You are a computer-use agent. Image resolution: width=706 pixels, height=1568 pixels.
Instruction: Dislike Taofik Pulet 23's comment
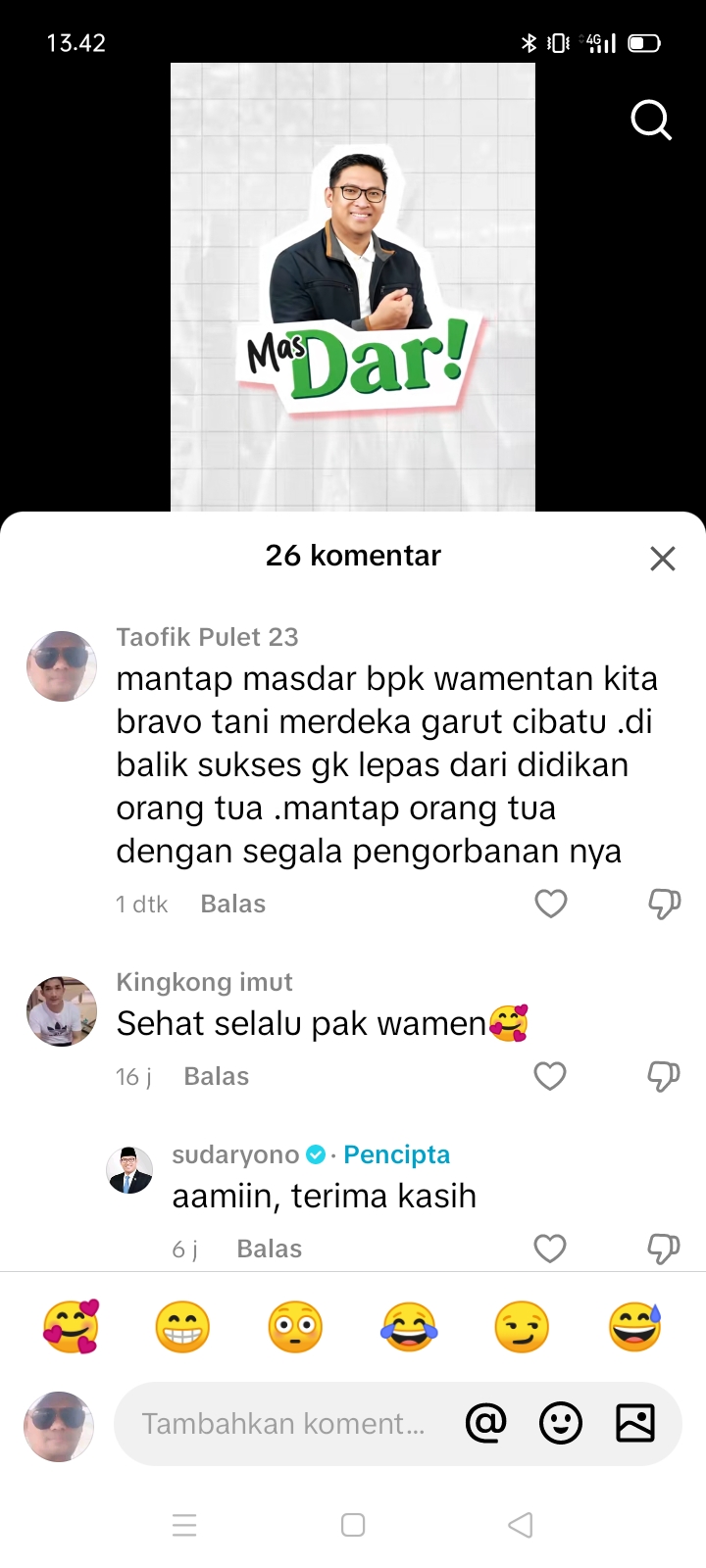tap(665, 904)
